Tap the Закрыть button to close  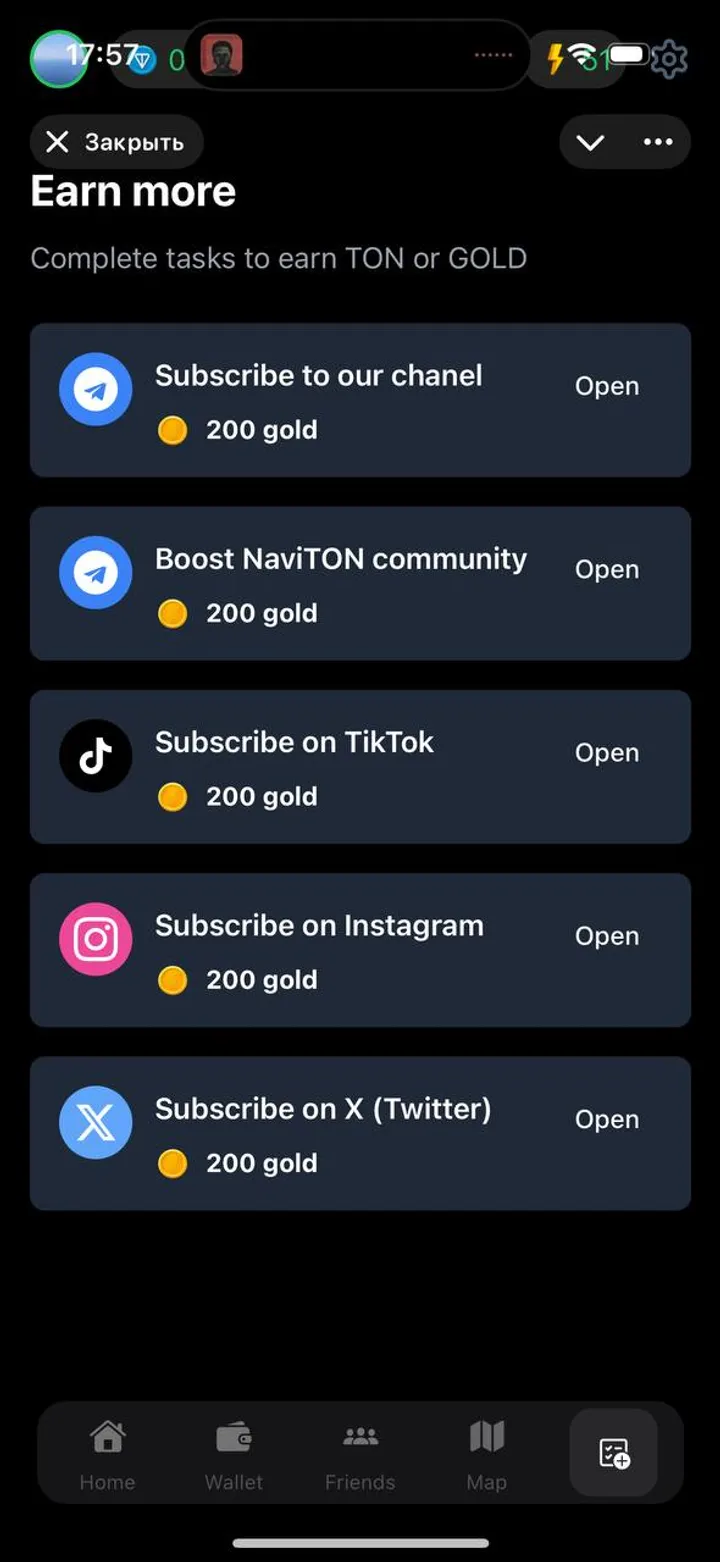(116, 142)
